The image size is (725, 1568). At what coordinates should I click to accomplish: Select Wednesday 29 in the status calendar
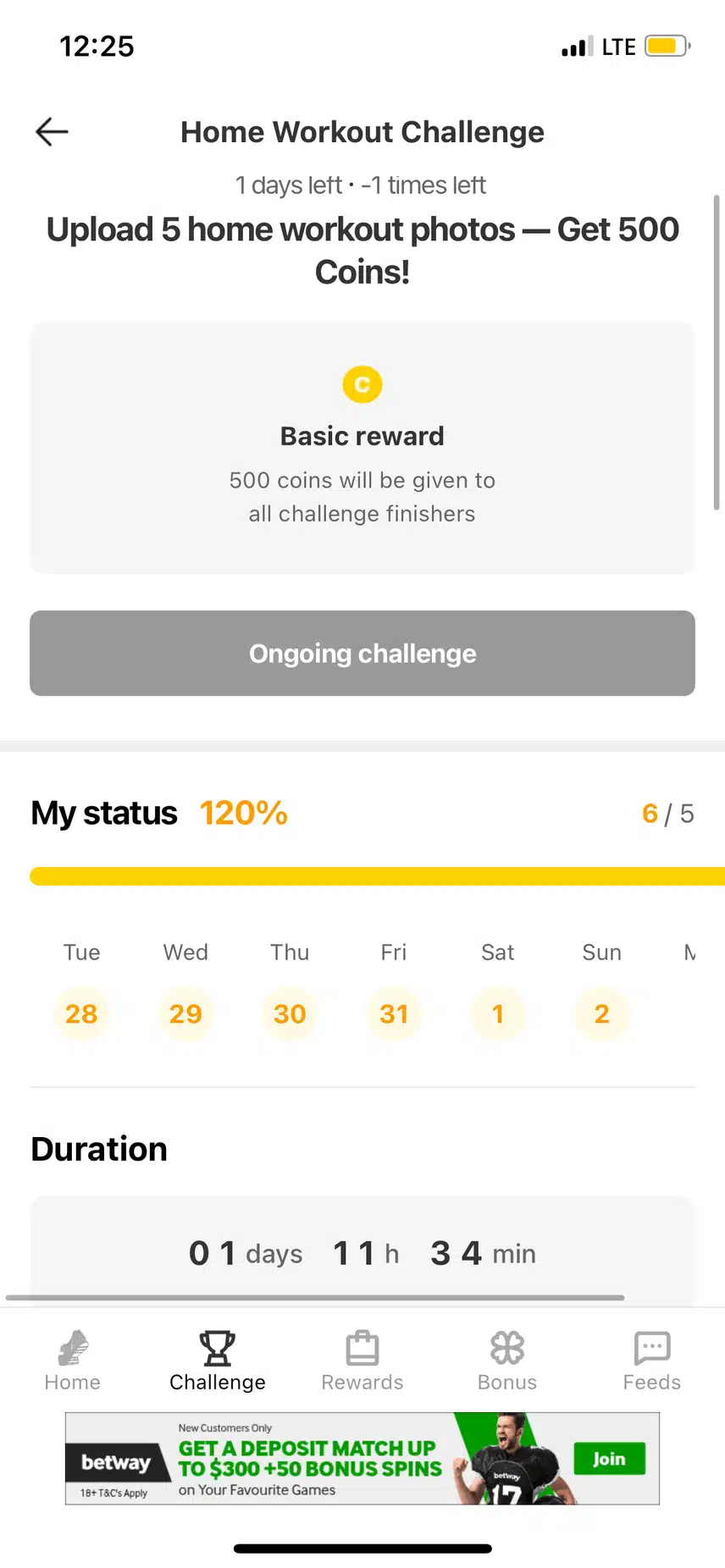pos(185,1013)
